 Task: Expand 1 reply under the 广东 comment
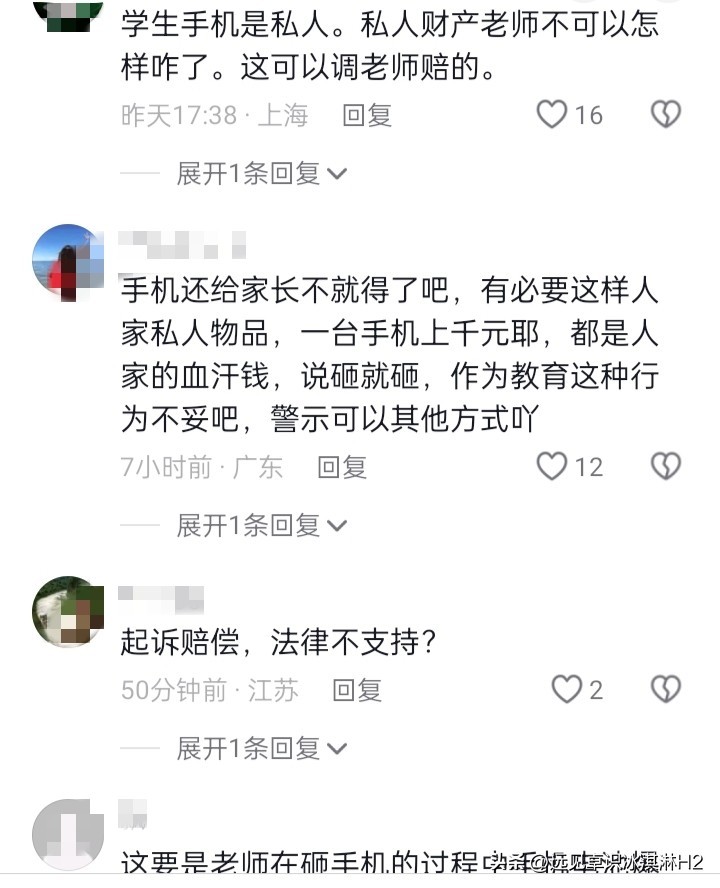[x=261, y=524]
